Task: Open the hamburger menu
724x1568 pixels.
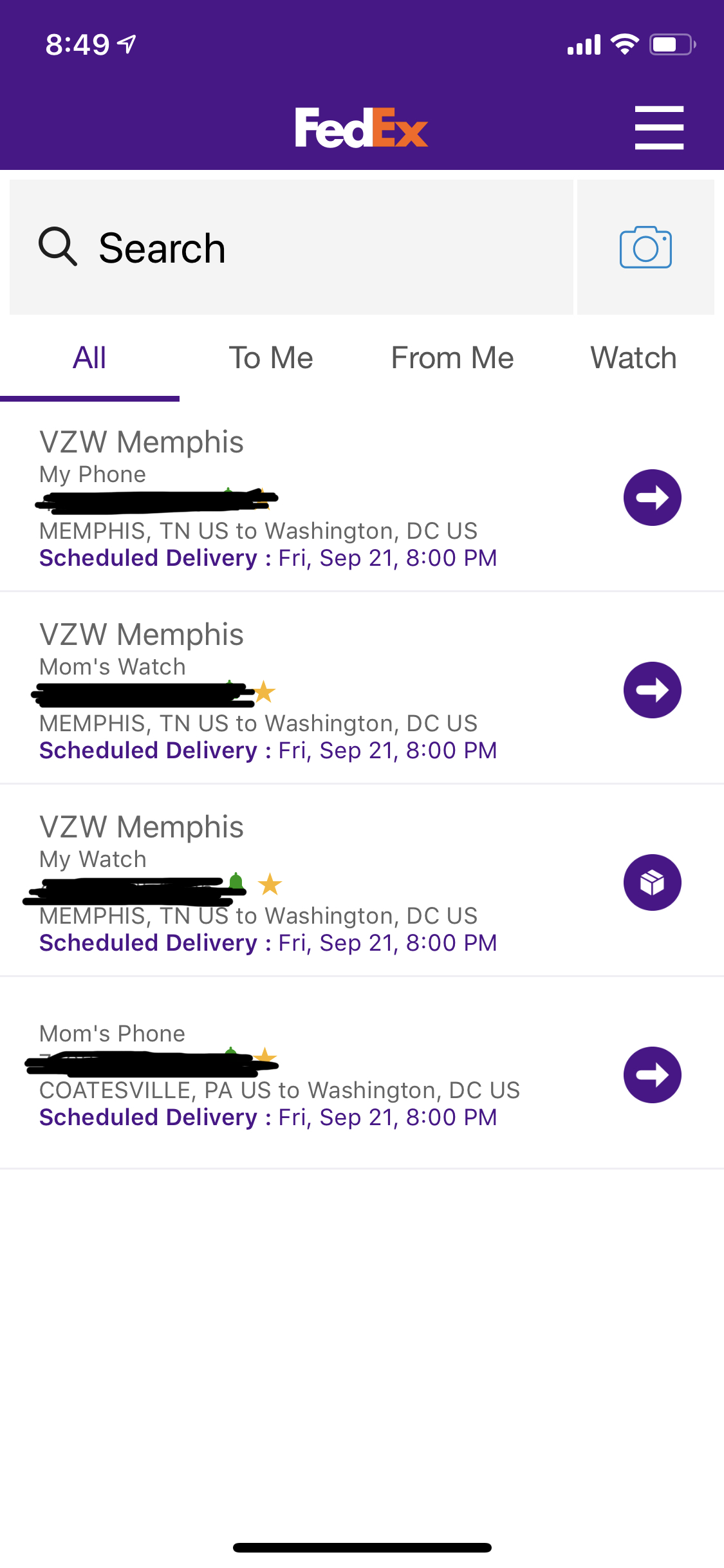Action: pos(659,127)
